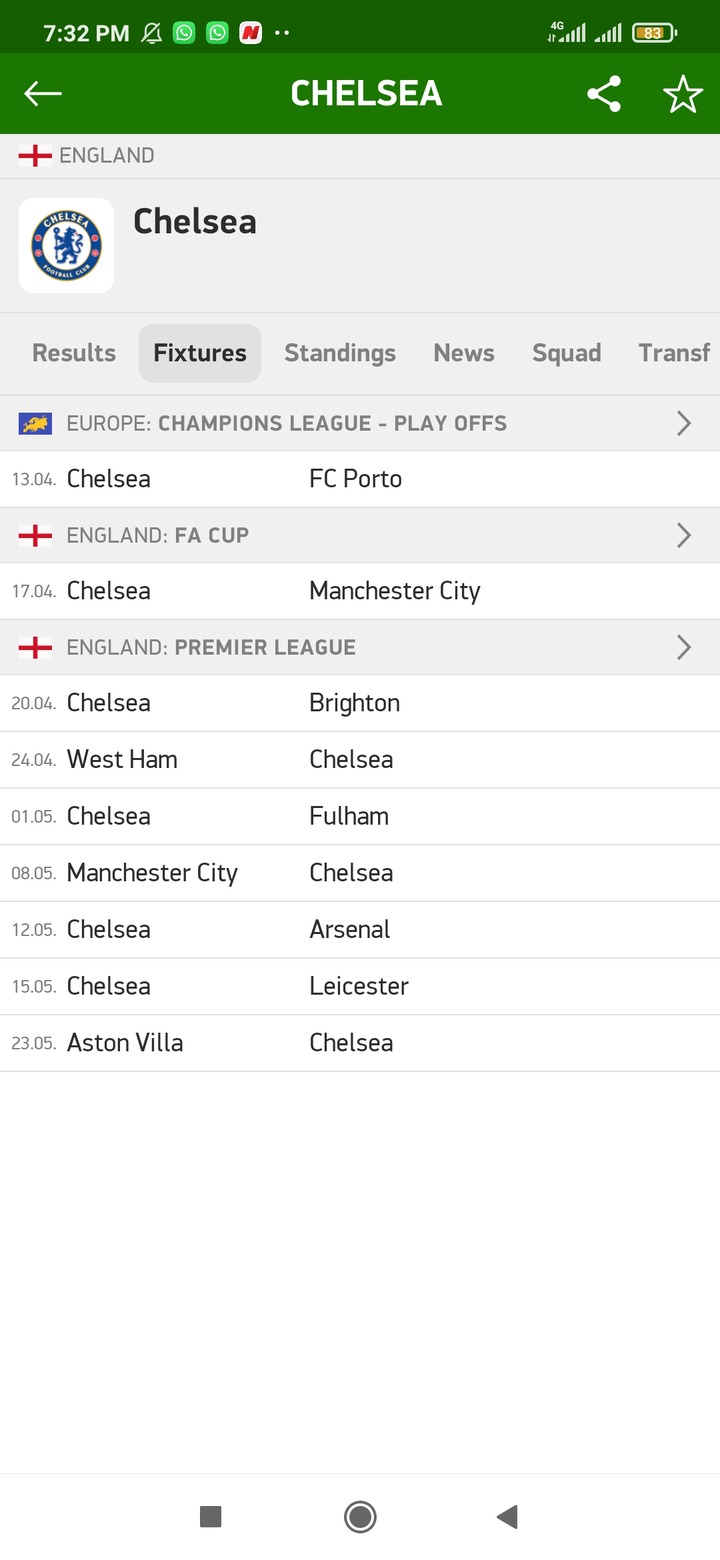This screenshot has height=1560, width=720.
Task: Go back using the top-left arrow
Action: click(x=43, y=93)
